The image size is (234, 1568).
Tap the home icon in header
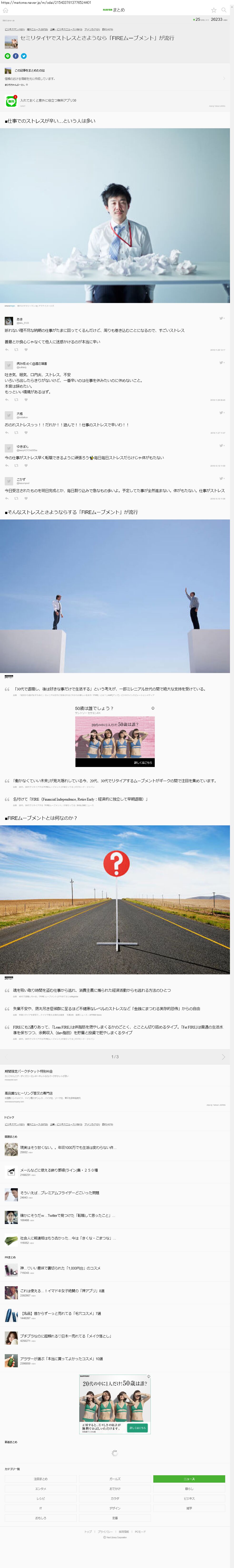[x=5, y=10]
